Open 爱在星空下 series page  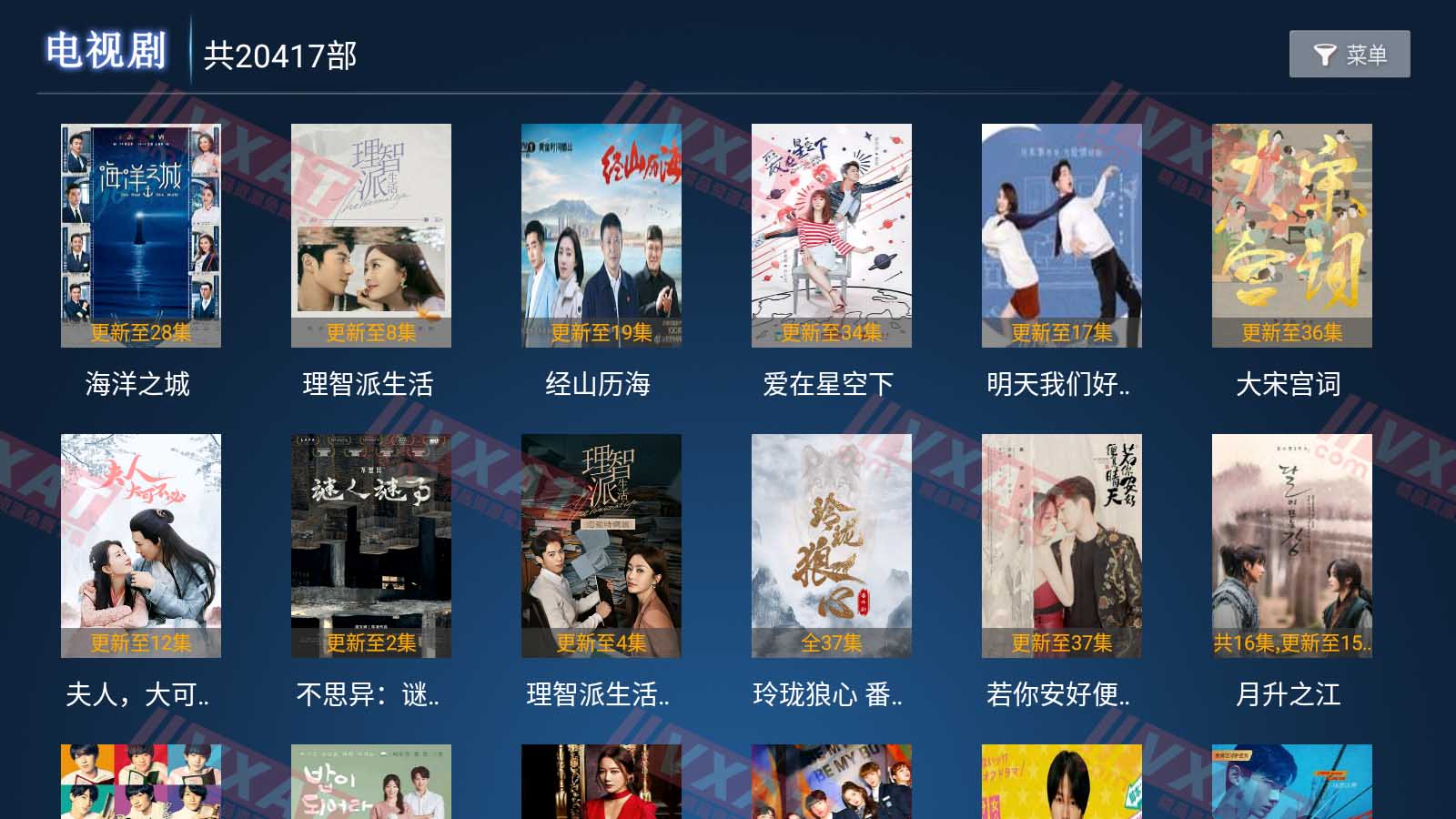tap(831, 236)
